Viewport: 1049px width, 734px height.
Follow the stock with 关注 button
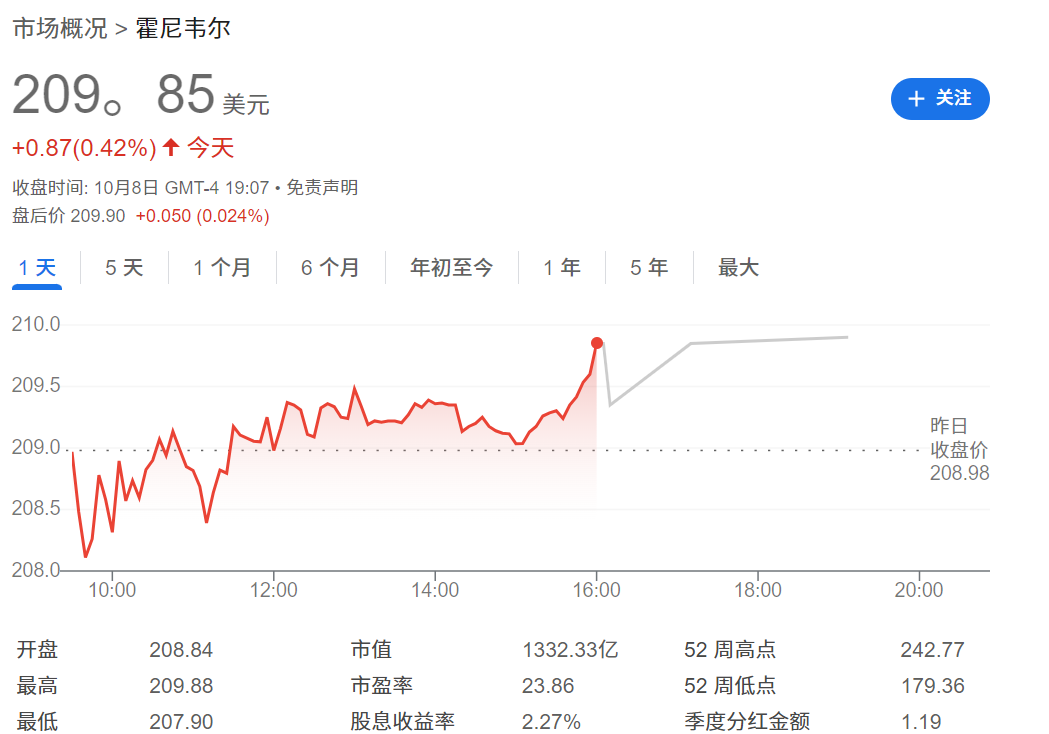coord(939,98)
